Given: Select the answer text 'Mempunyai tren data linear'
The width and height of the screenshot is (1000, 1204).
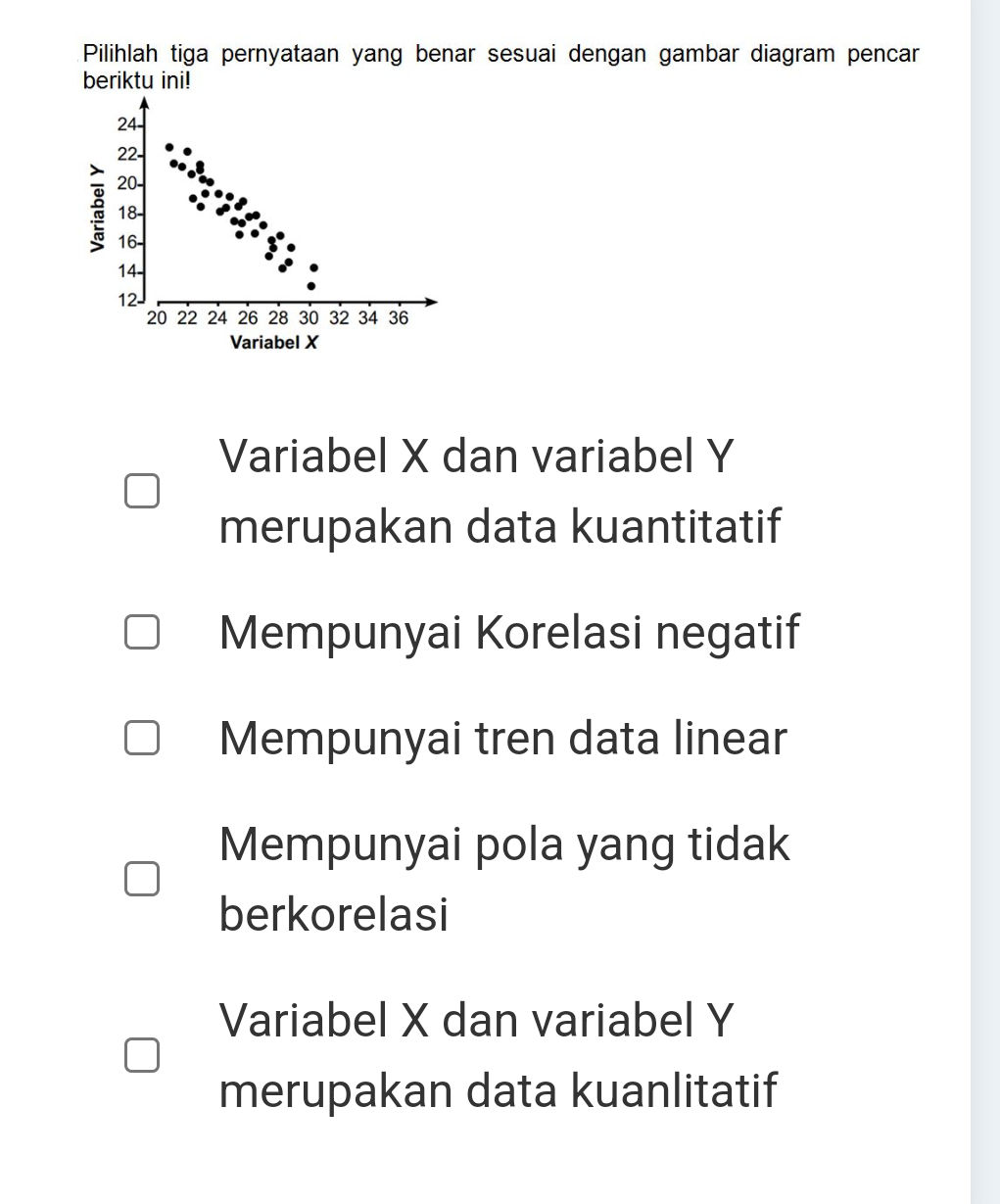Looking at the screenshot, I should click(x=501, y=740).
